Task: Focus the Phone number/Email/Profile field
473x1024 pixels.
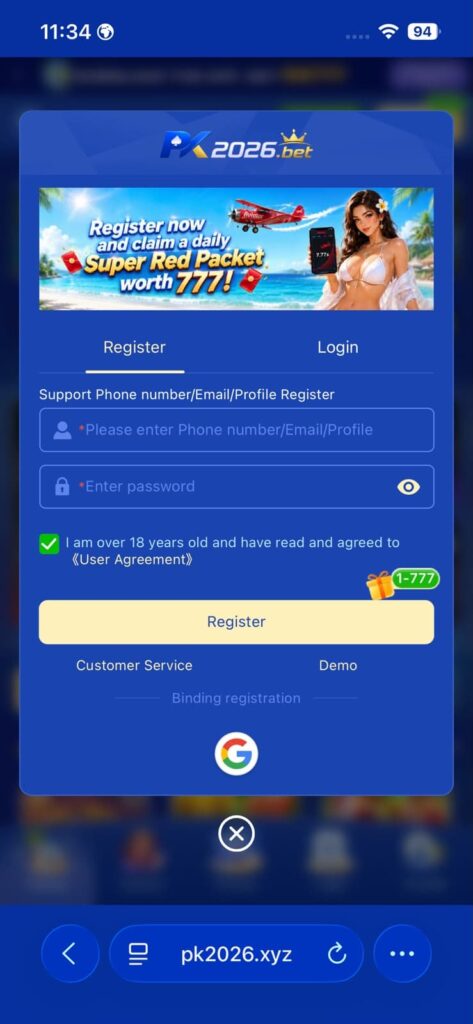Action: coord(236,430)
